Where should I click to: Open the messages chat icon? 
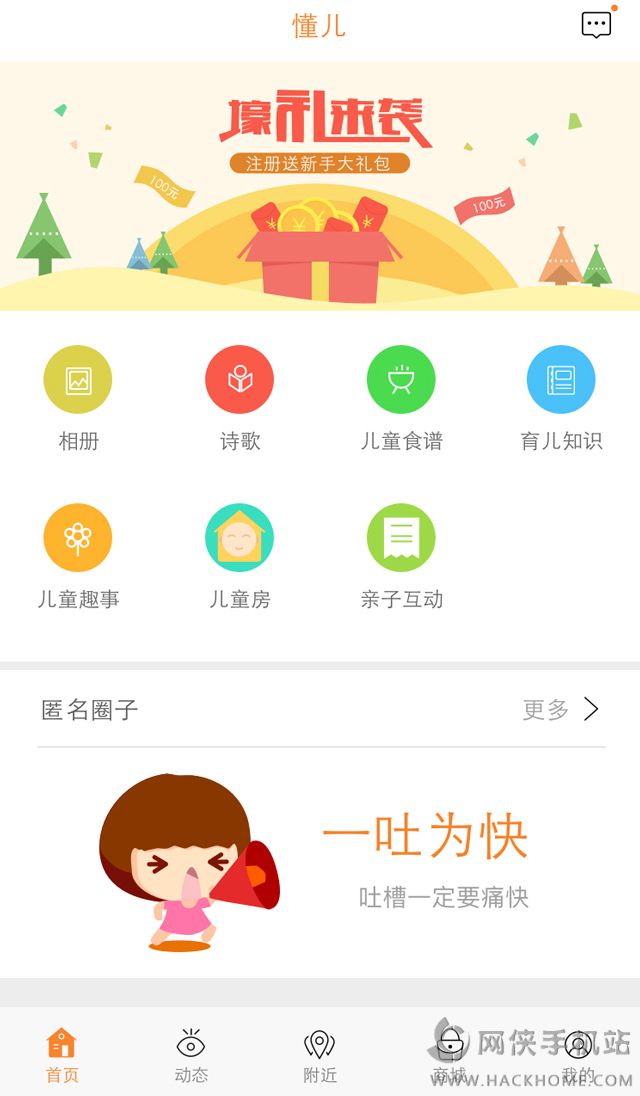pyautogui.click(x=596, y=25)
